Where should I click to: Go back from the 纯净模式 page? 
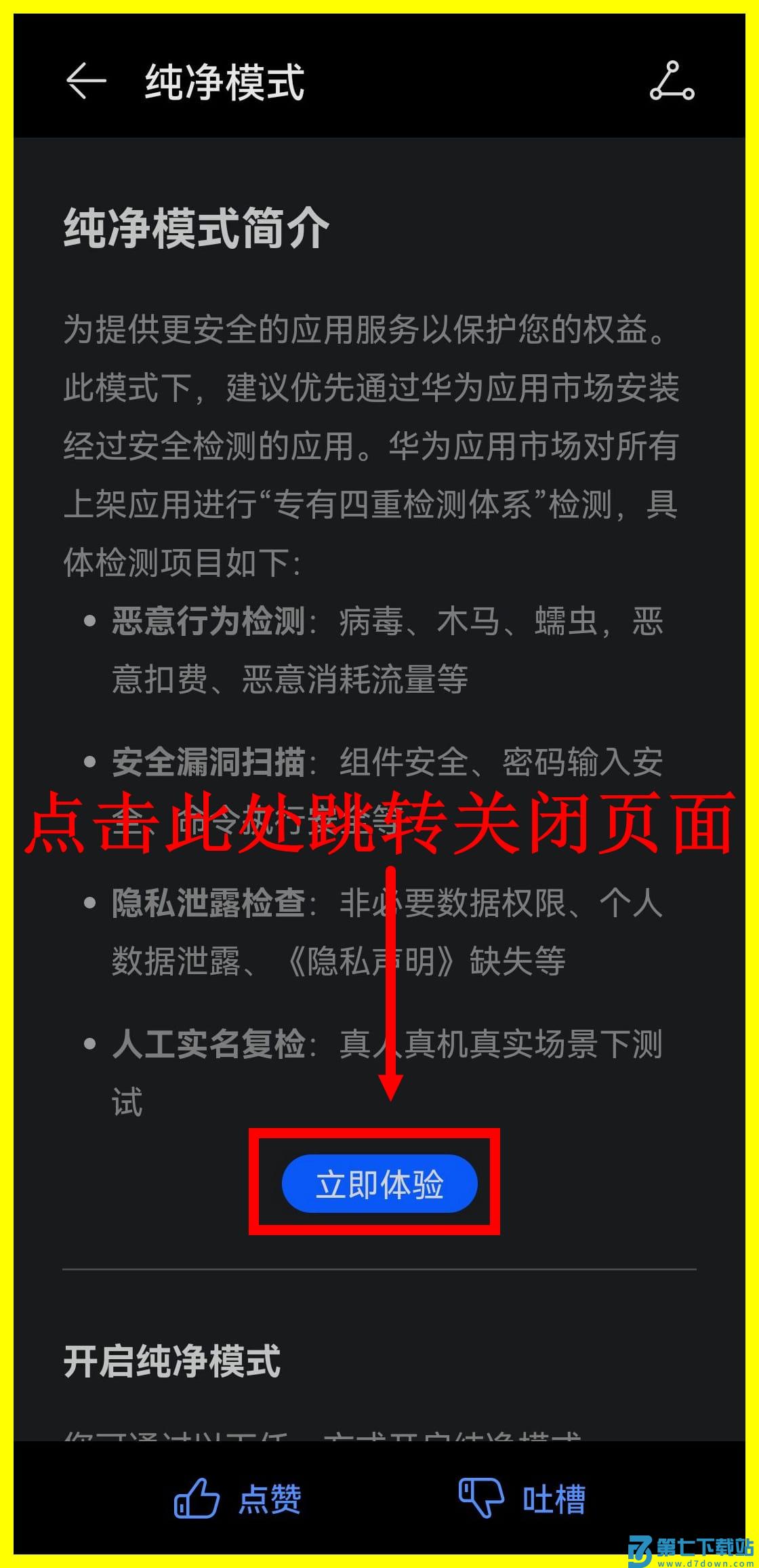tap(86, 81)
